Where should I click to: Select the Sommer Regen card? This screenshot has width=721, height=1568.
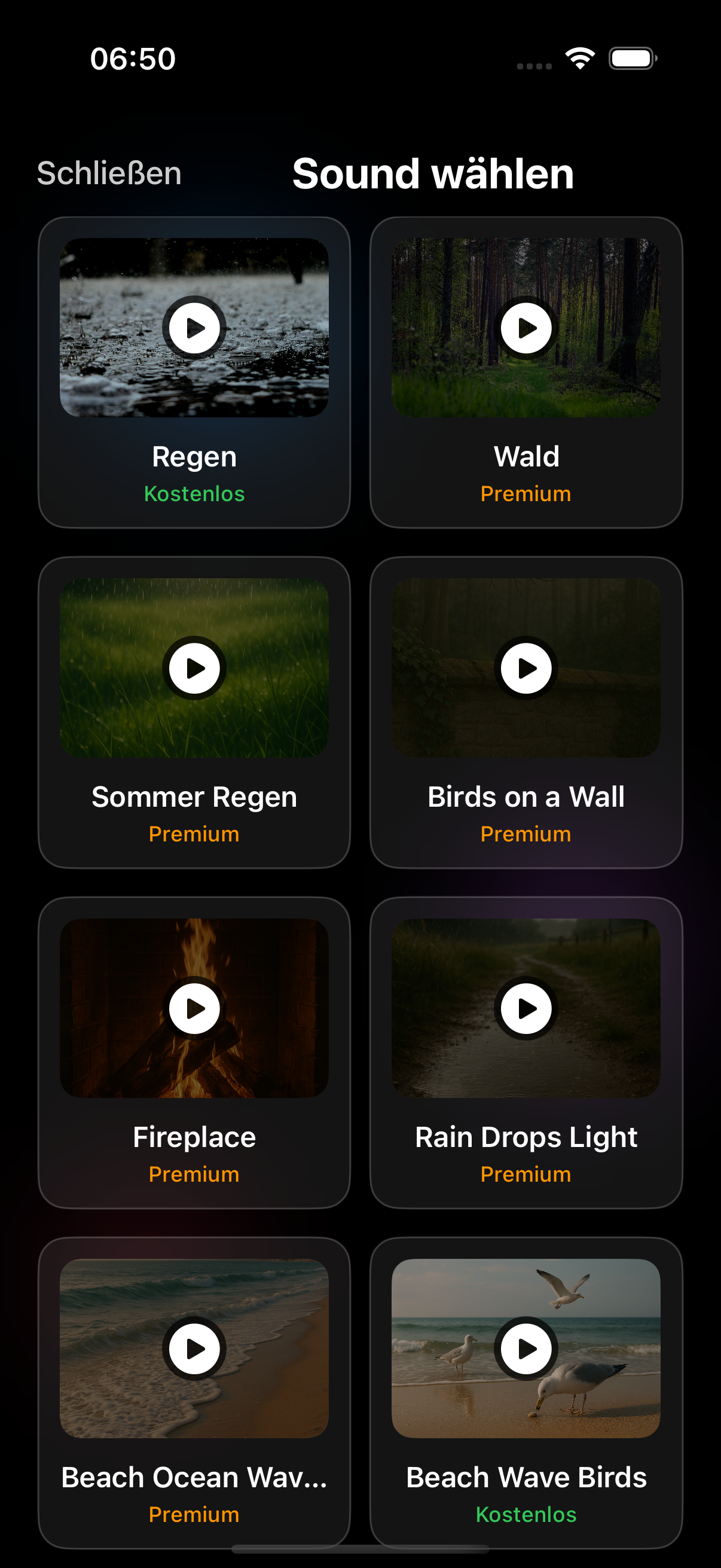pyautogui.click(x=194, y=810)
